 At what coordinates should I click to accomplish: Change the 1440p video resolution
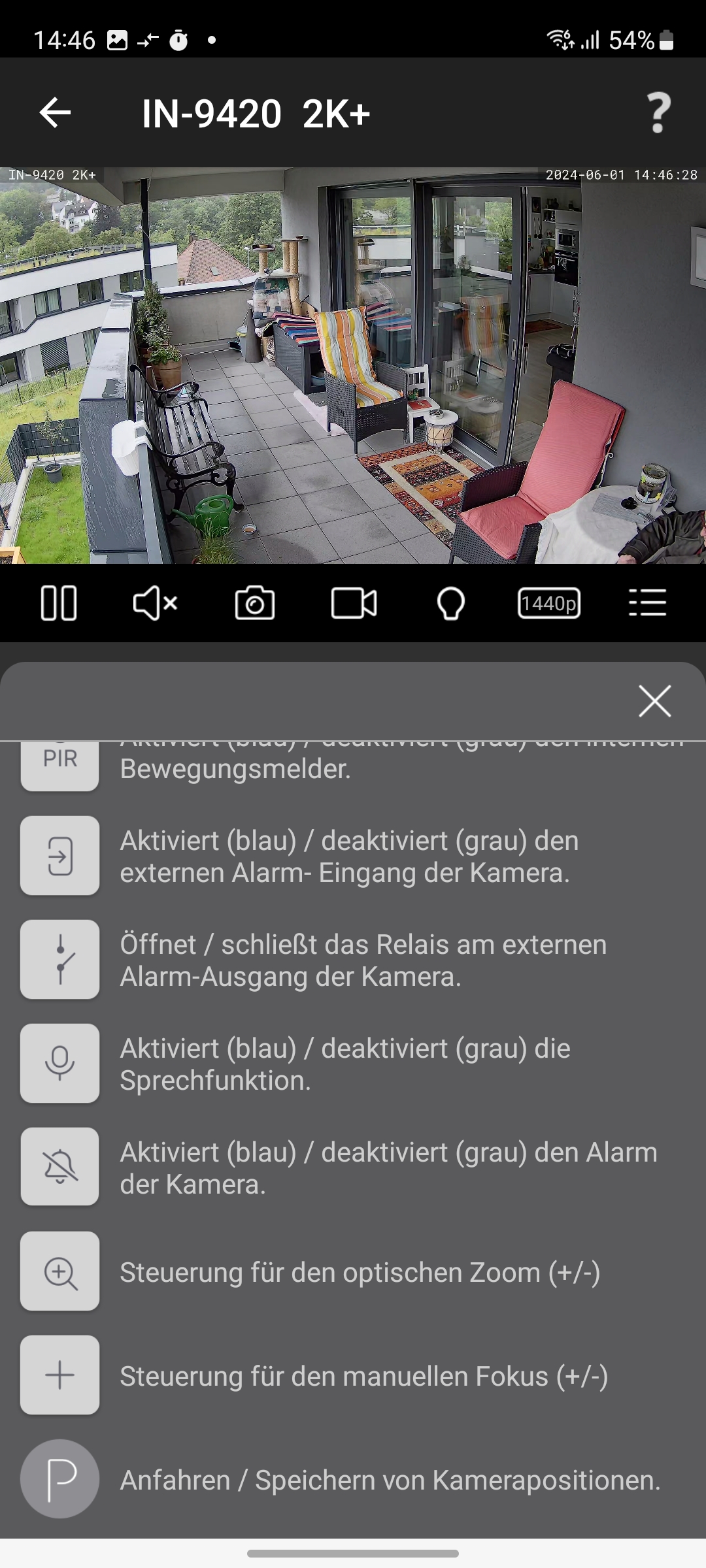pyautogui.click(x=549, y=603)
